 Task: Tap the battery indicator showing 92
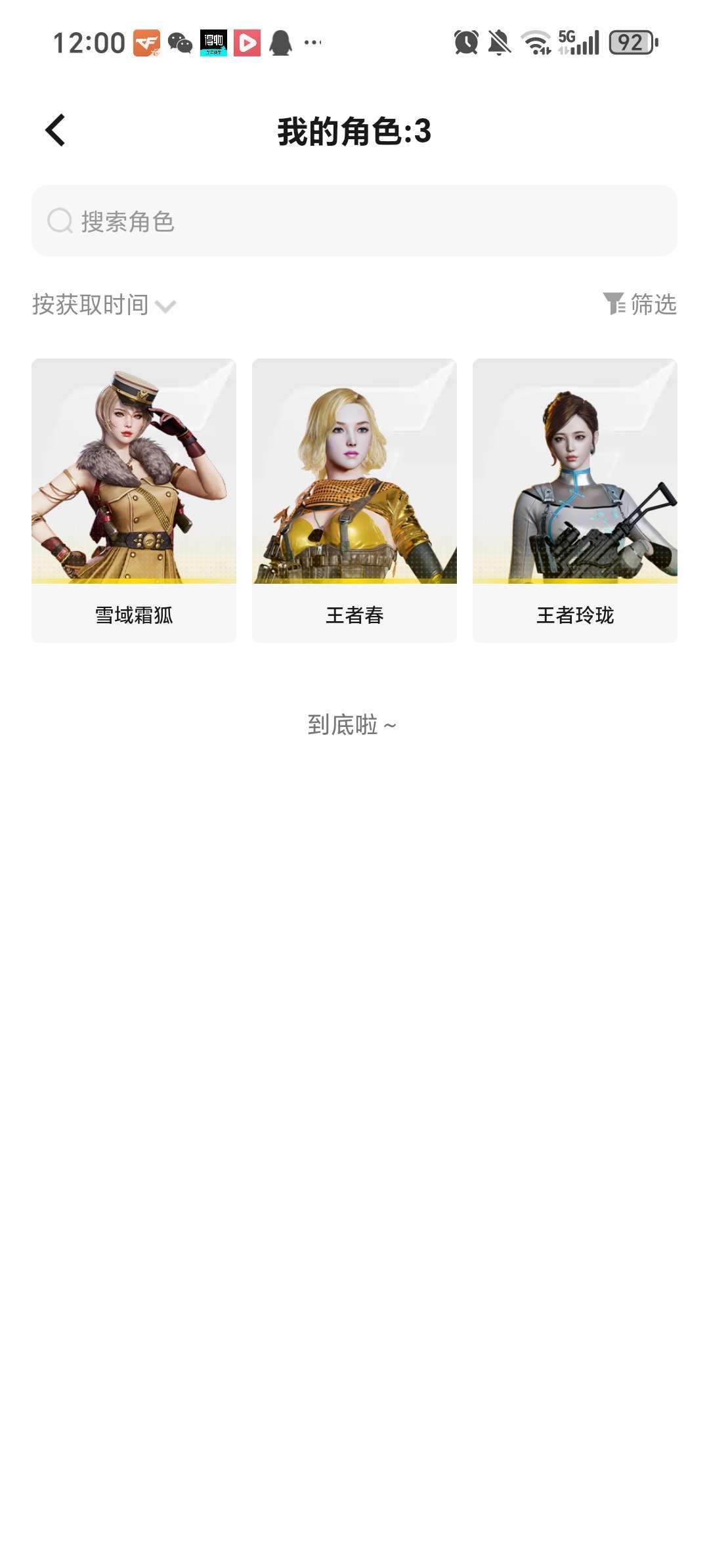(x=630, y=41)
